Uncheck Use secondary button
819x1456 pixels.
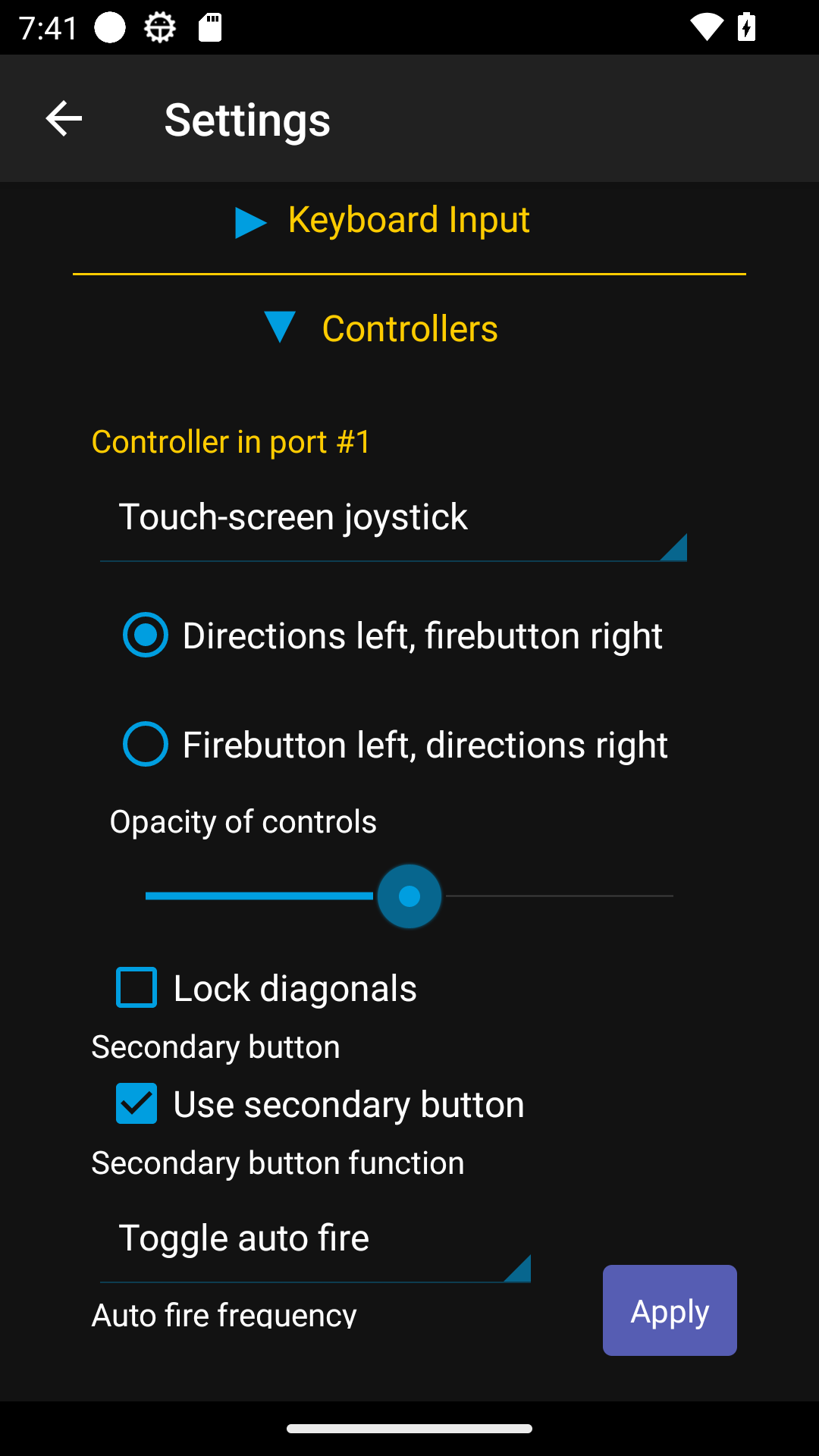click(136, 1103)
